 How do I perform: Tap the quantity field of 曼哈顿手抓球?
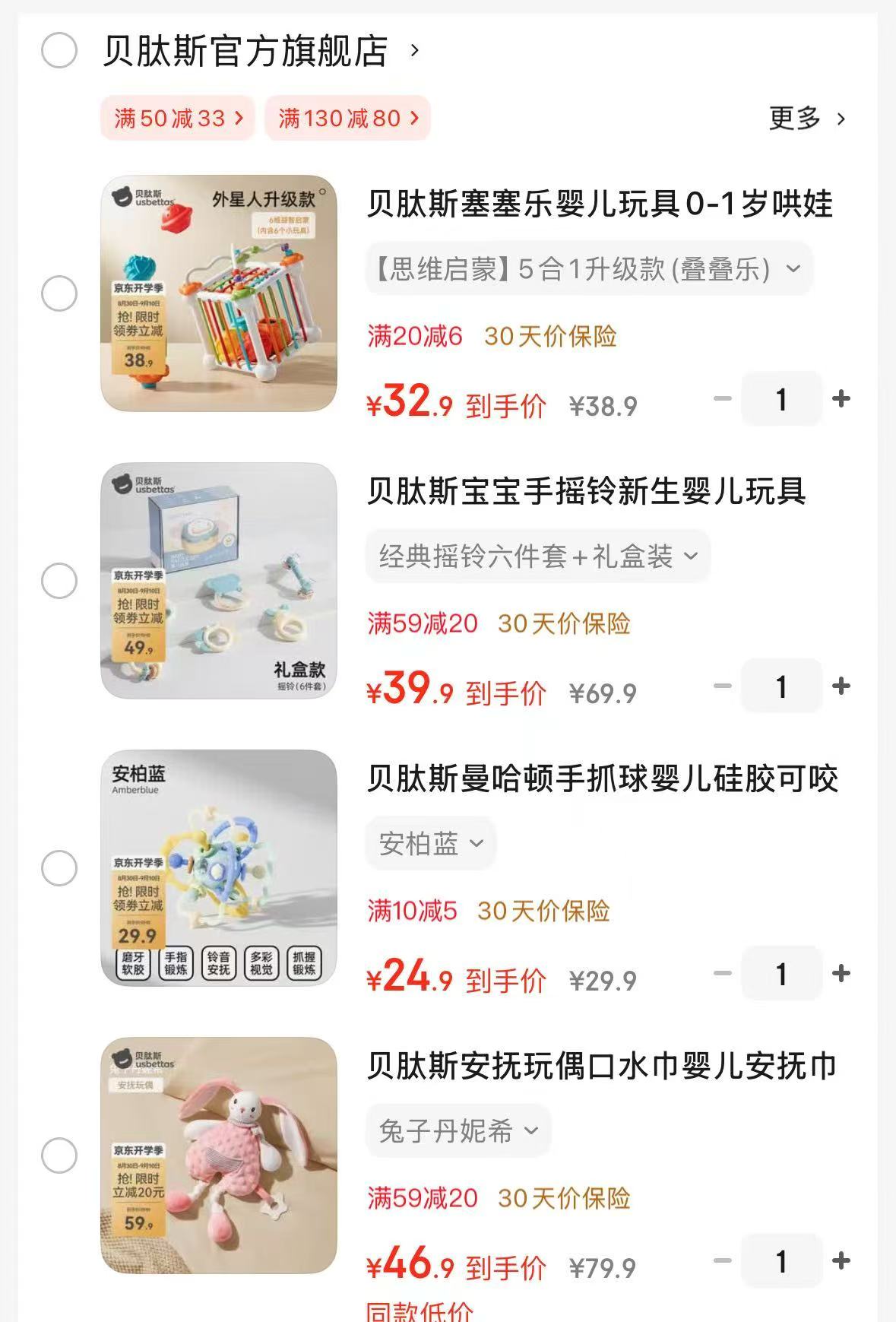click(x=780, y=973)
